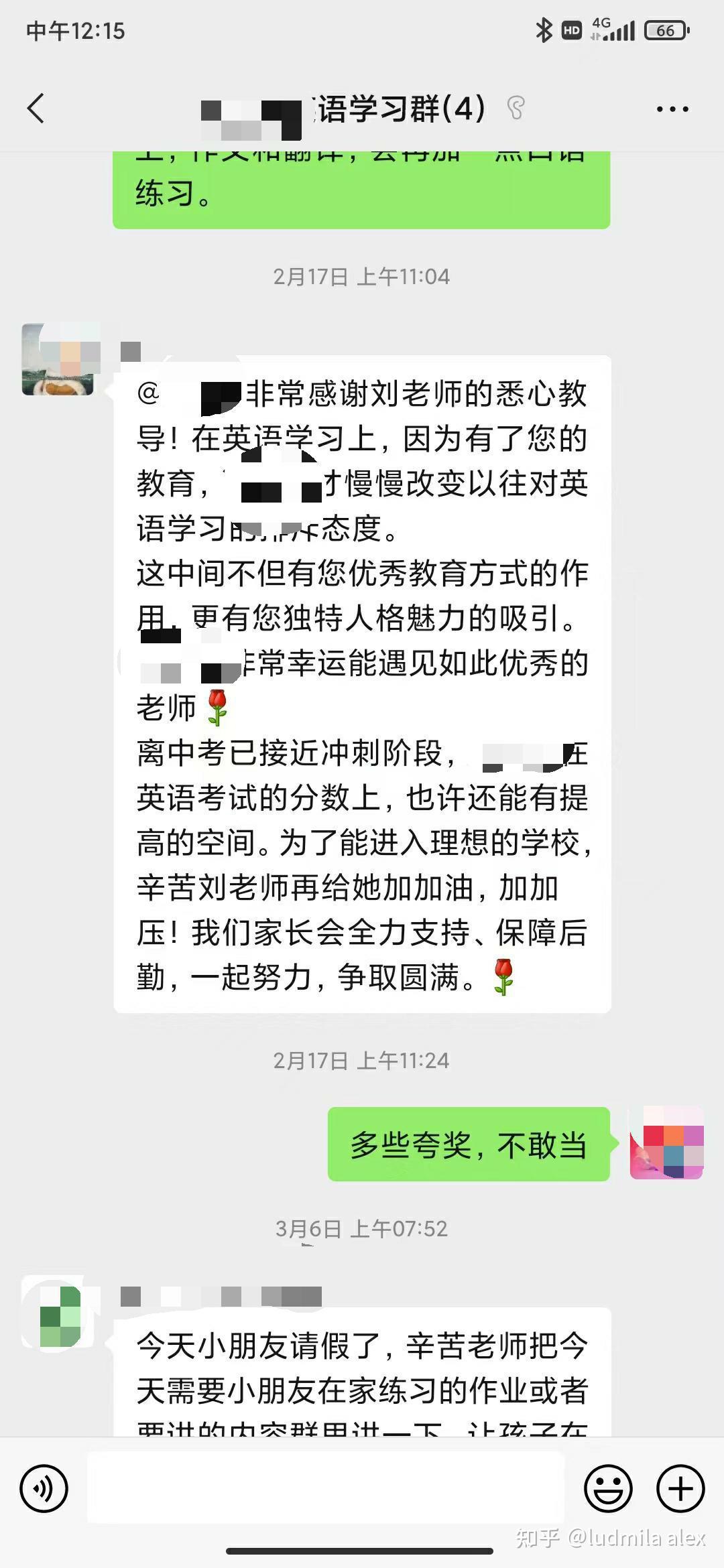Open avatar of parent thanking 刘老师
This screenshot has height=1568, width=724.
[x=58, y=360]
